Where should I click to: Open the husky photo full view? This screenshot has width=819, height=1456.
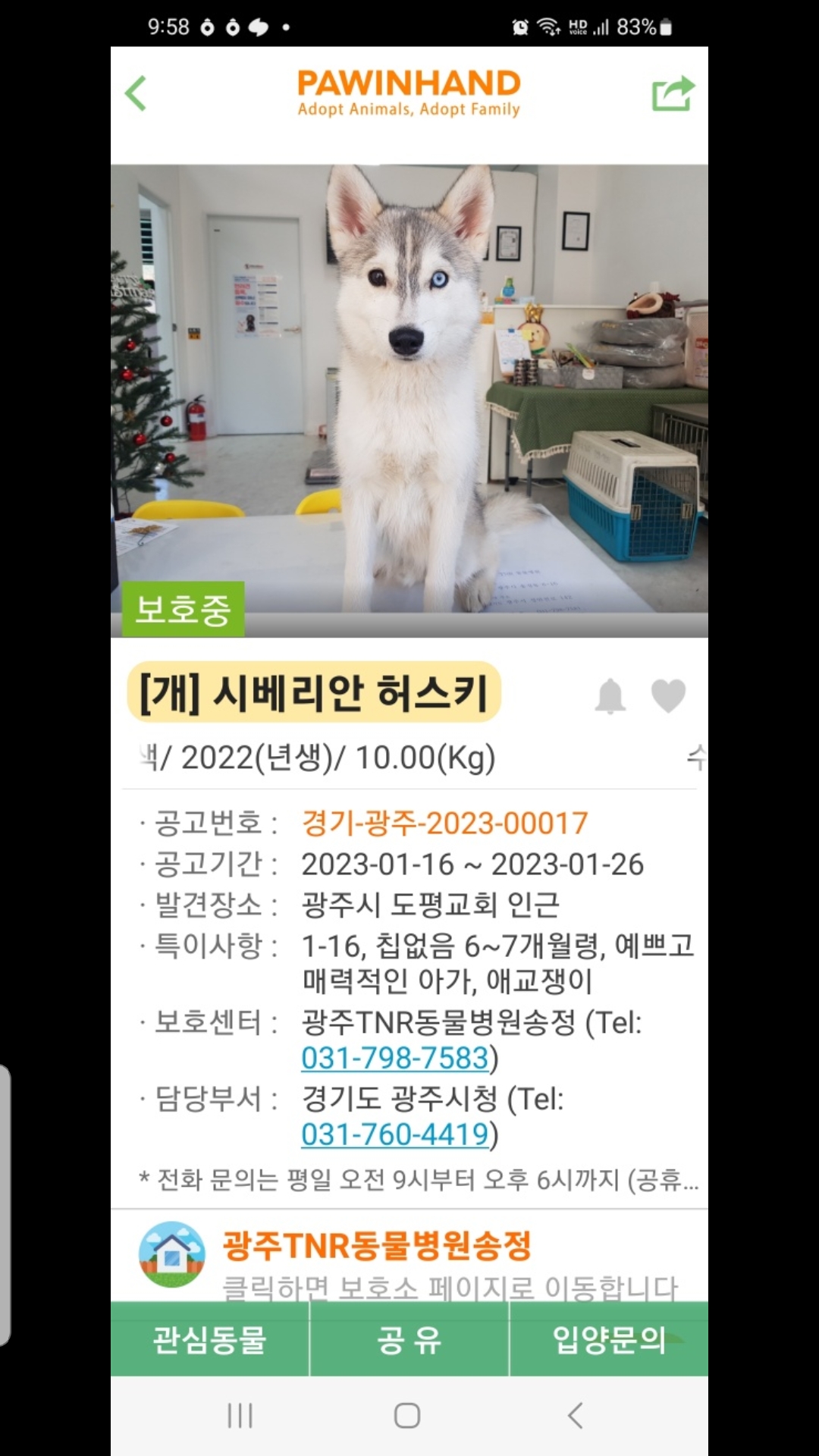409,400
